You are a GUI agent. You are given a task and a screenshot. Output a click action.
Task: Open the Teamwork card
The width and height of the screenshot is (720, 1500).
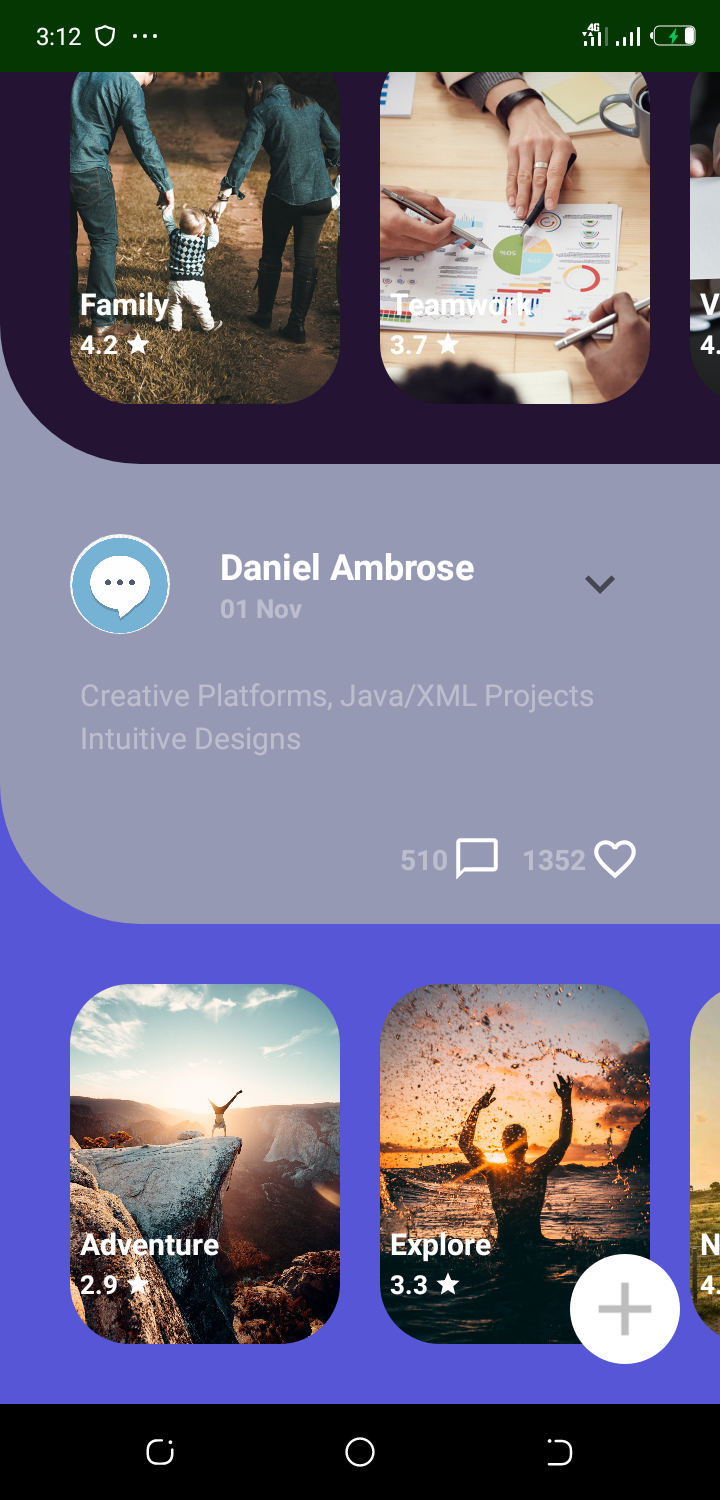(515, 238)
